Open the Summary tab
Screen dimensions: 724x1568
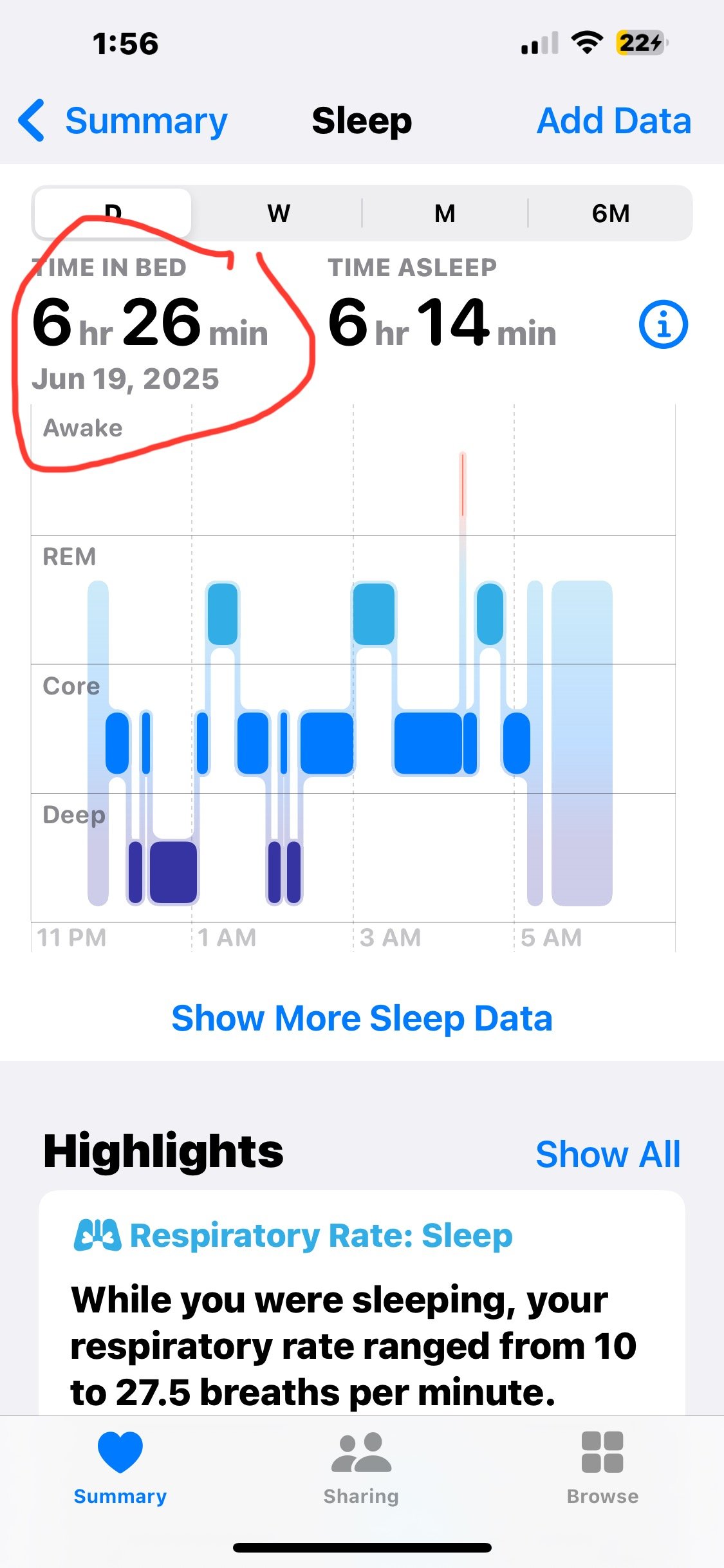click(x=120, y=1469)
